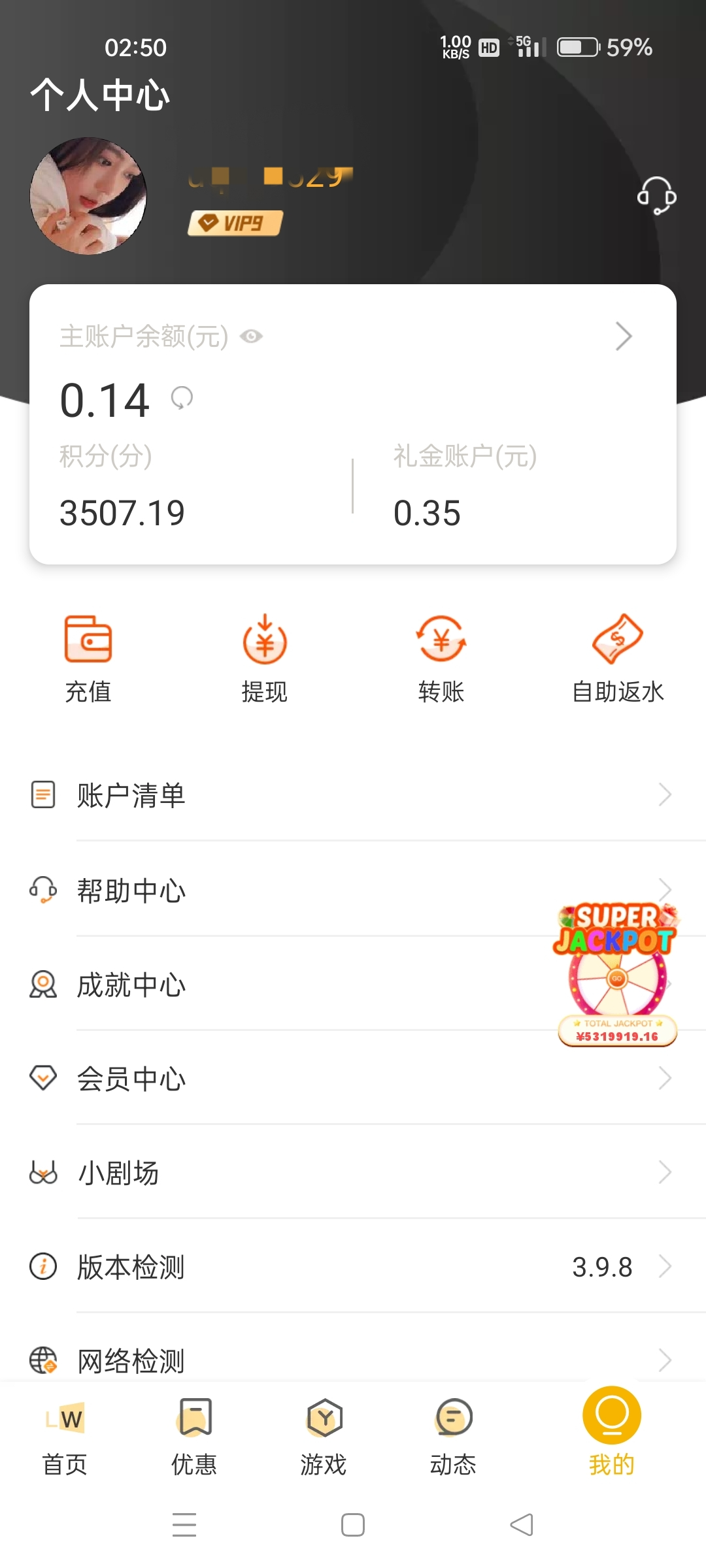Open the Super Jackpot floating wheel
Screen dimensions: 706x1568
click(x=617, y=973)
